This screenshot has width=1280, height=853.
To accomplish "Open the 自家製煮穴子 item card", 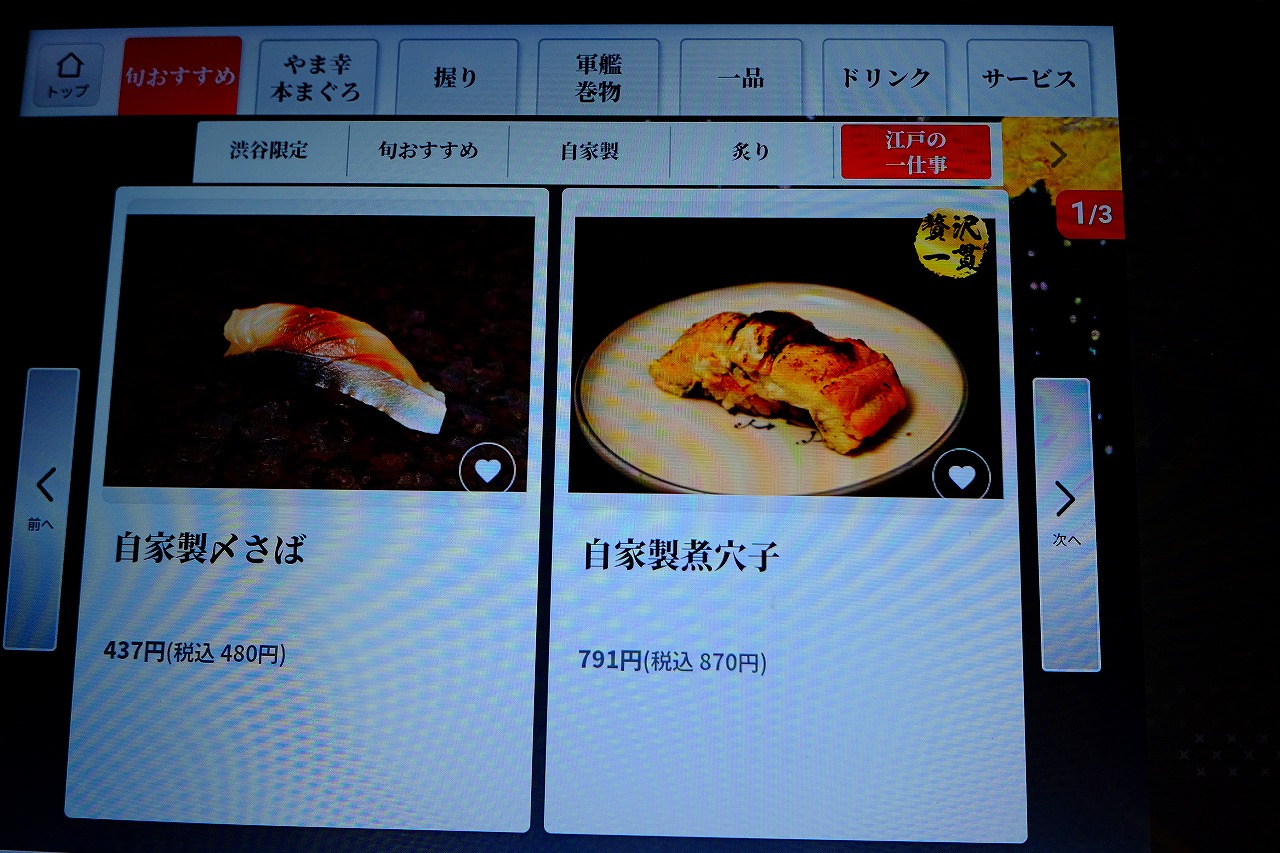I will (785, 610).
